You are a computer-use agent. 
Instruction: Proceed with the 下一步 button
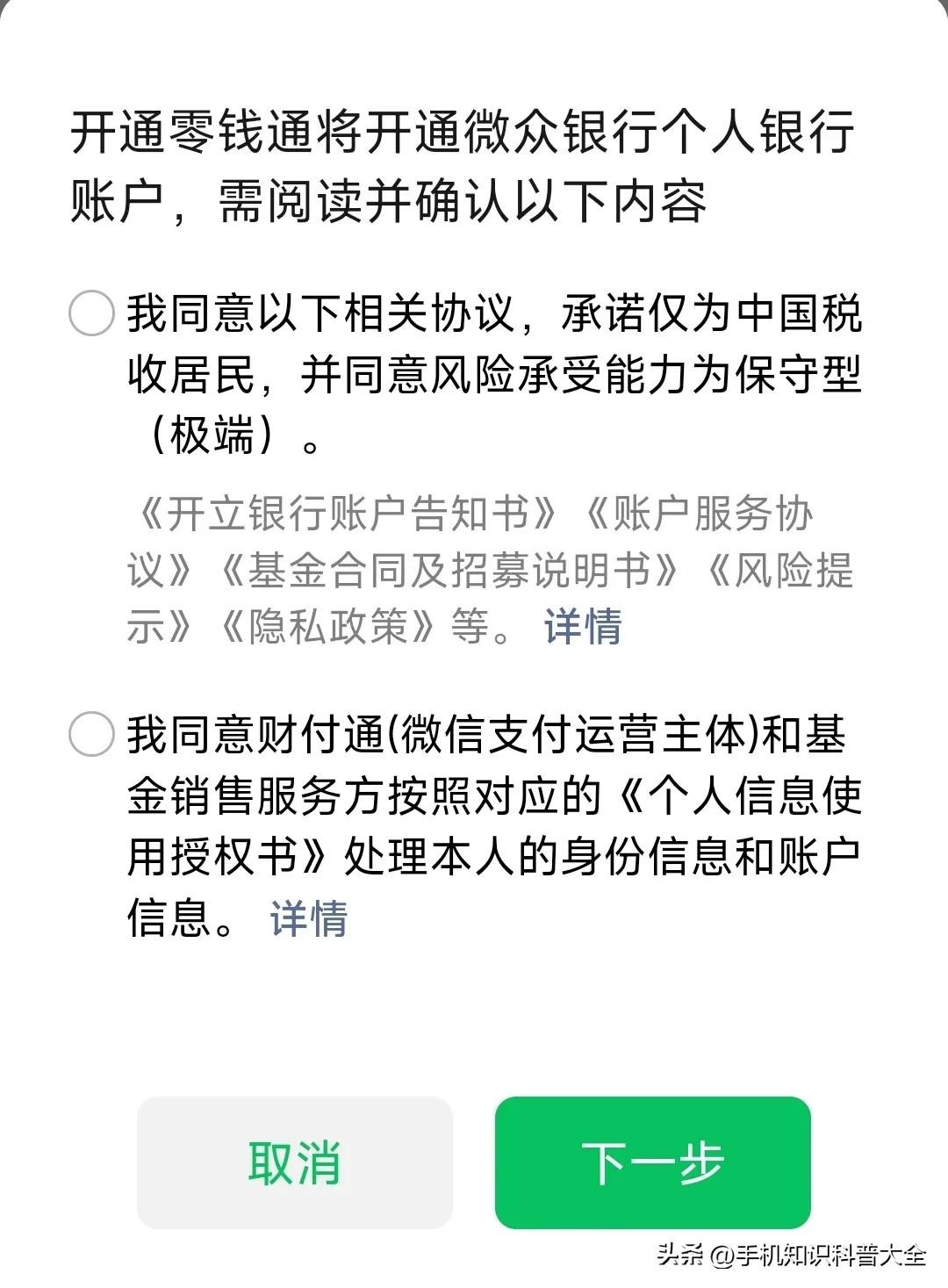652,1162
